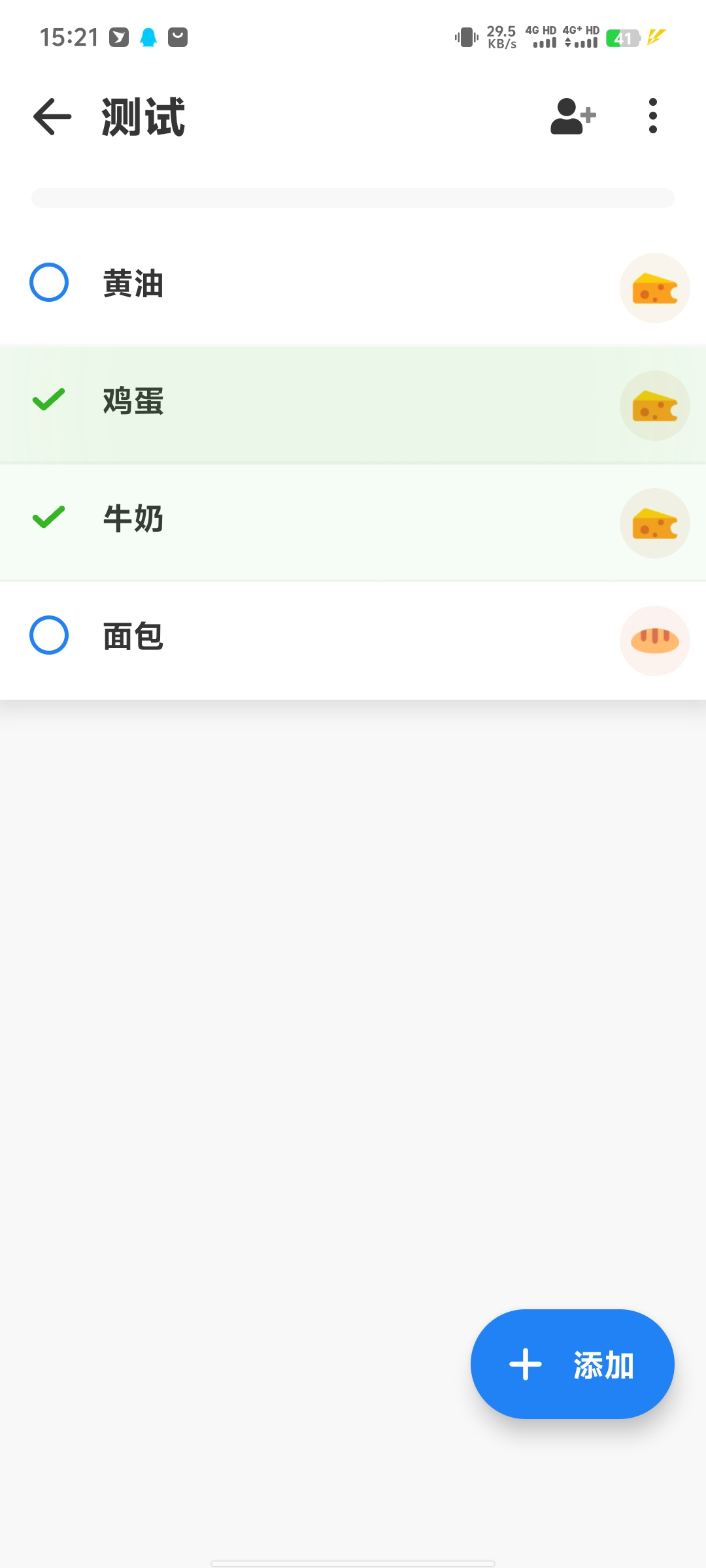Go back from the 测试 list

[52, 117]
